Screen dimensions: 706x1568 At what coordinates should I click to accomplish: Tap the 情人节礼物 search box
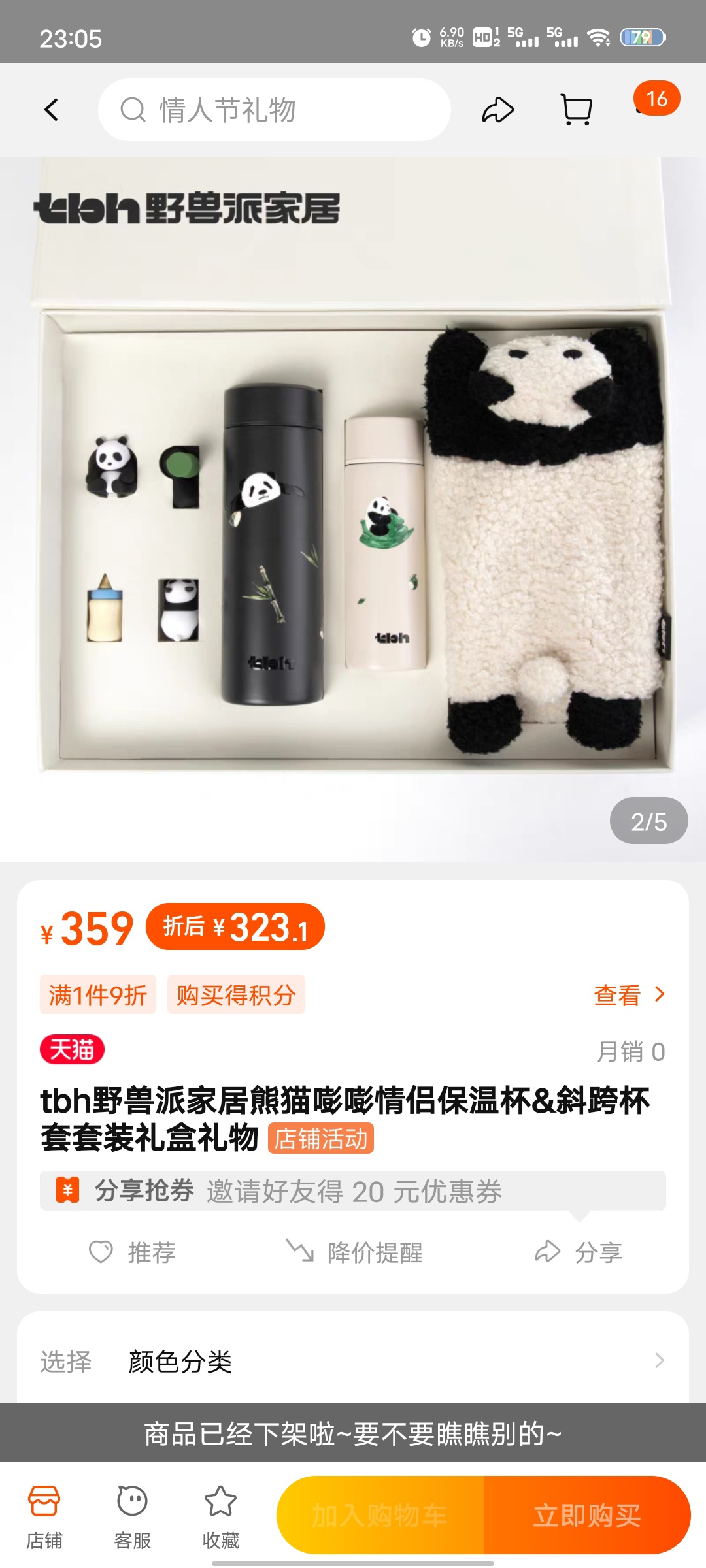(x=275, y=110)
